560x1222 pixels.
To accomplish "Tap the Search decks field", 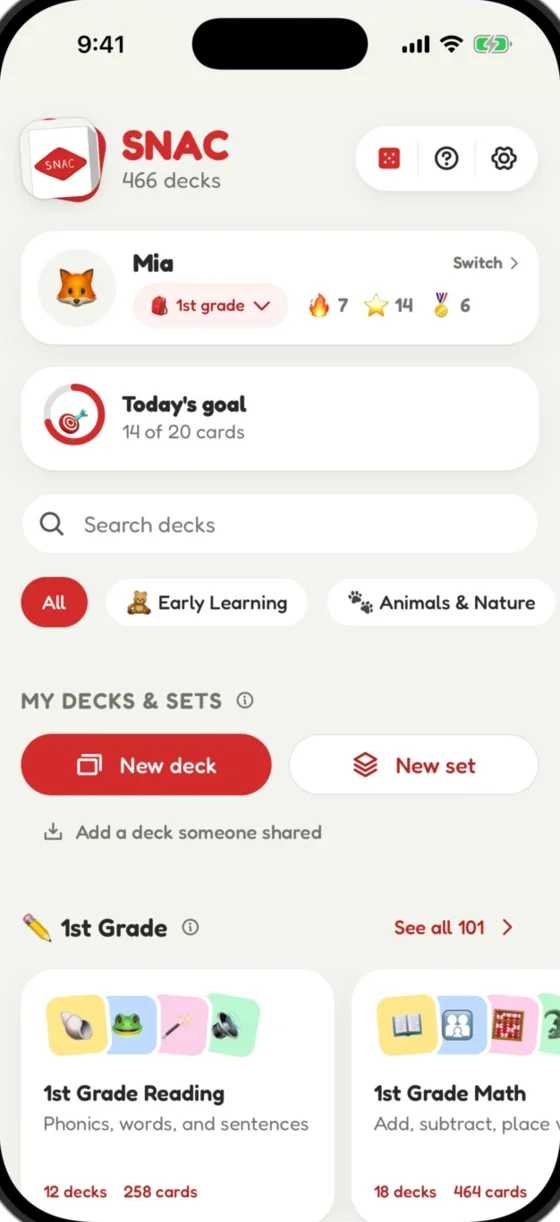I will 280,524.
